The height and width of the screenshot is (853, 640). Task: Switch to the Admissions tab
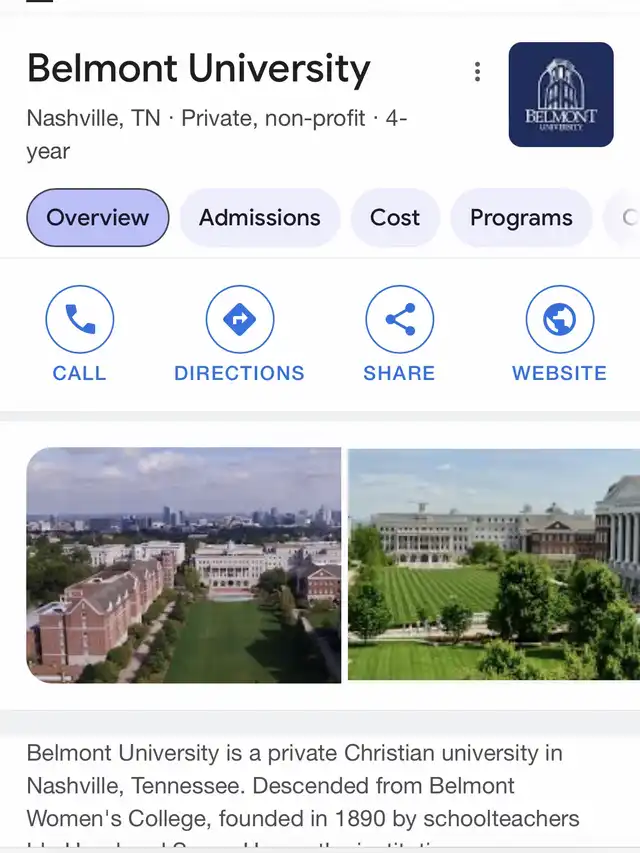(260, 218)
